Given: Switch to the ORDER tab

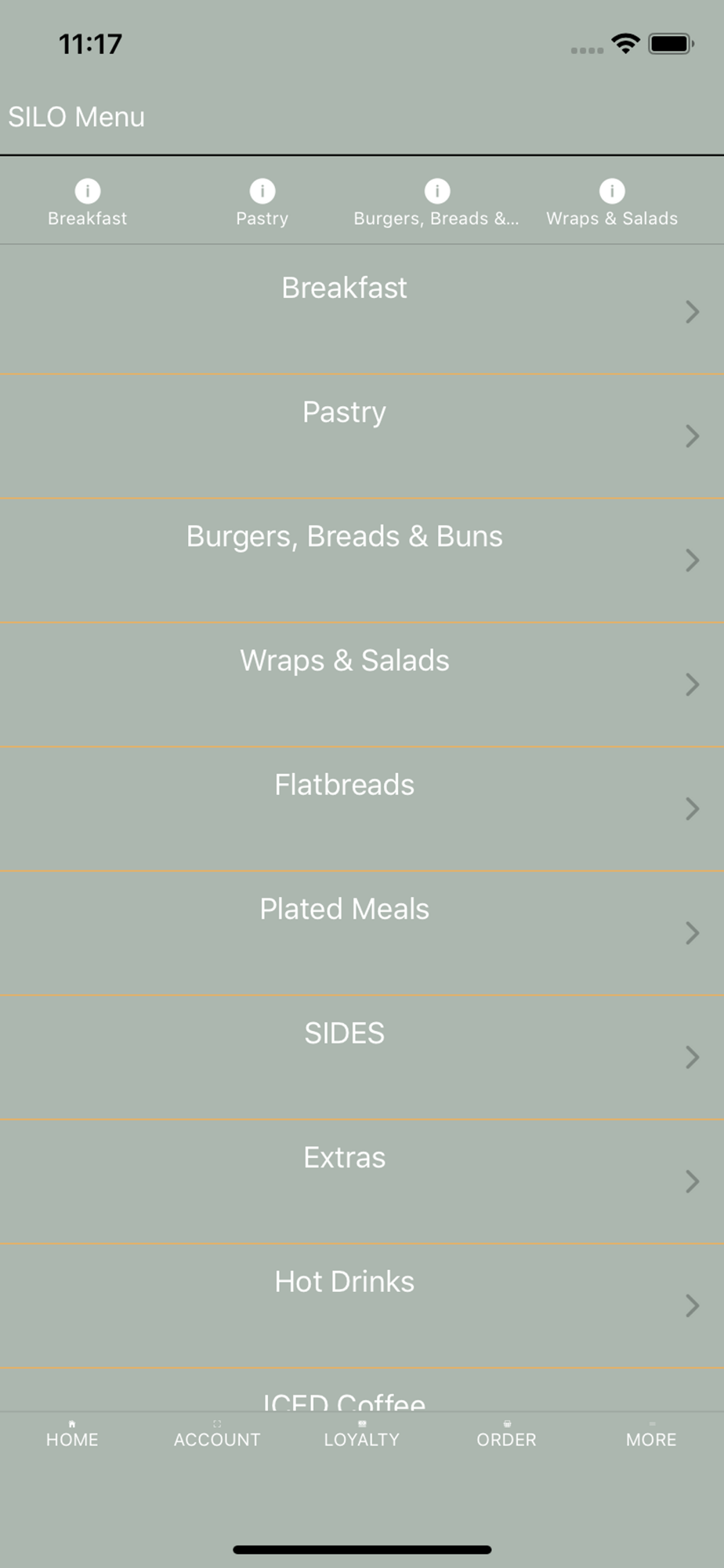Looking at the screenshot, I should click(x=507, y=1434).
